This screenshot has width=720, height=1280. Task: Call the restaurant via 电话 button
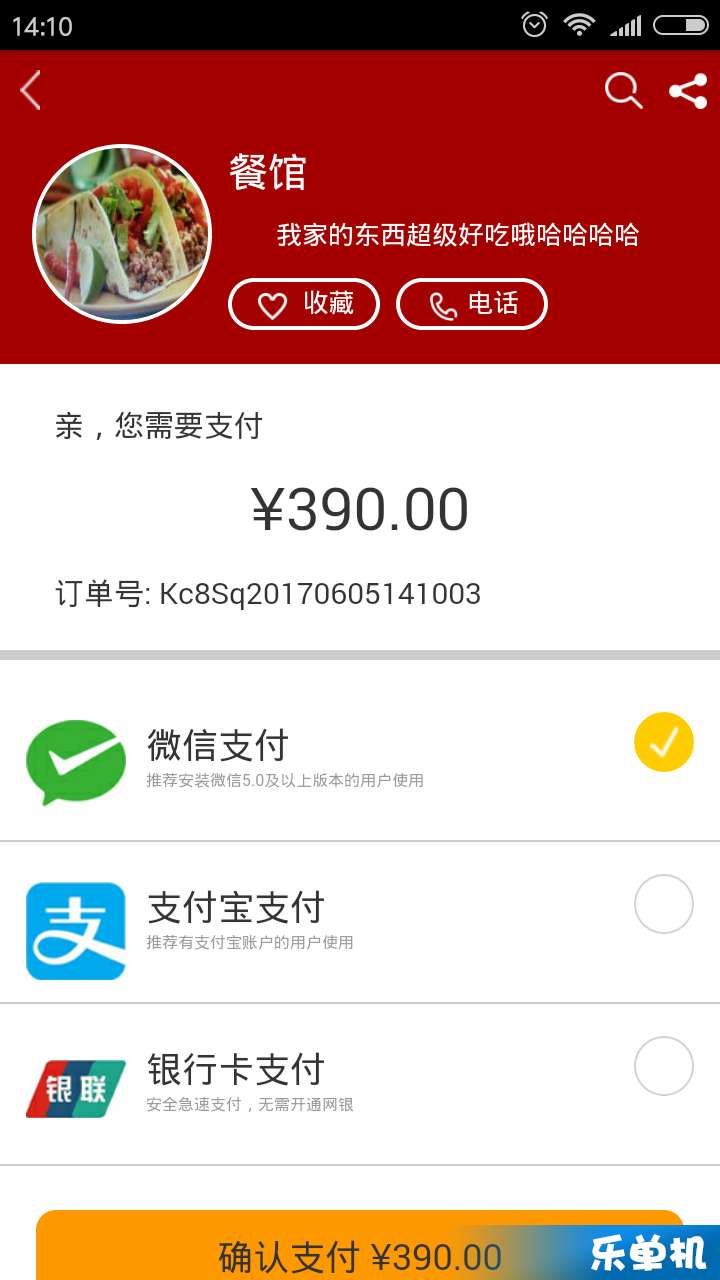coord(472,304)
